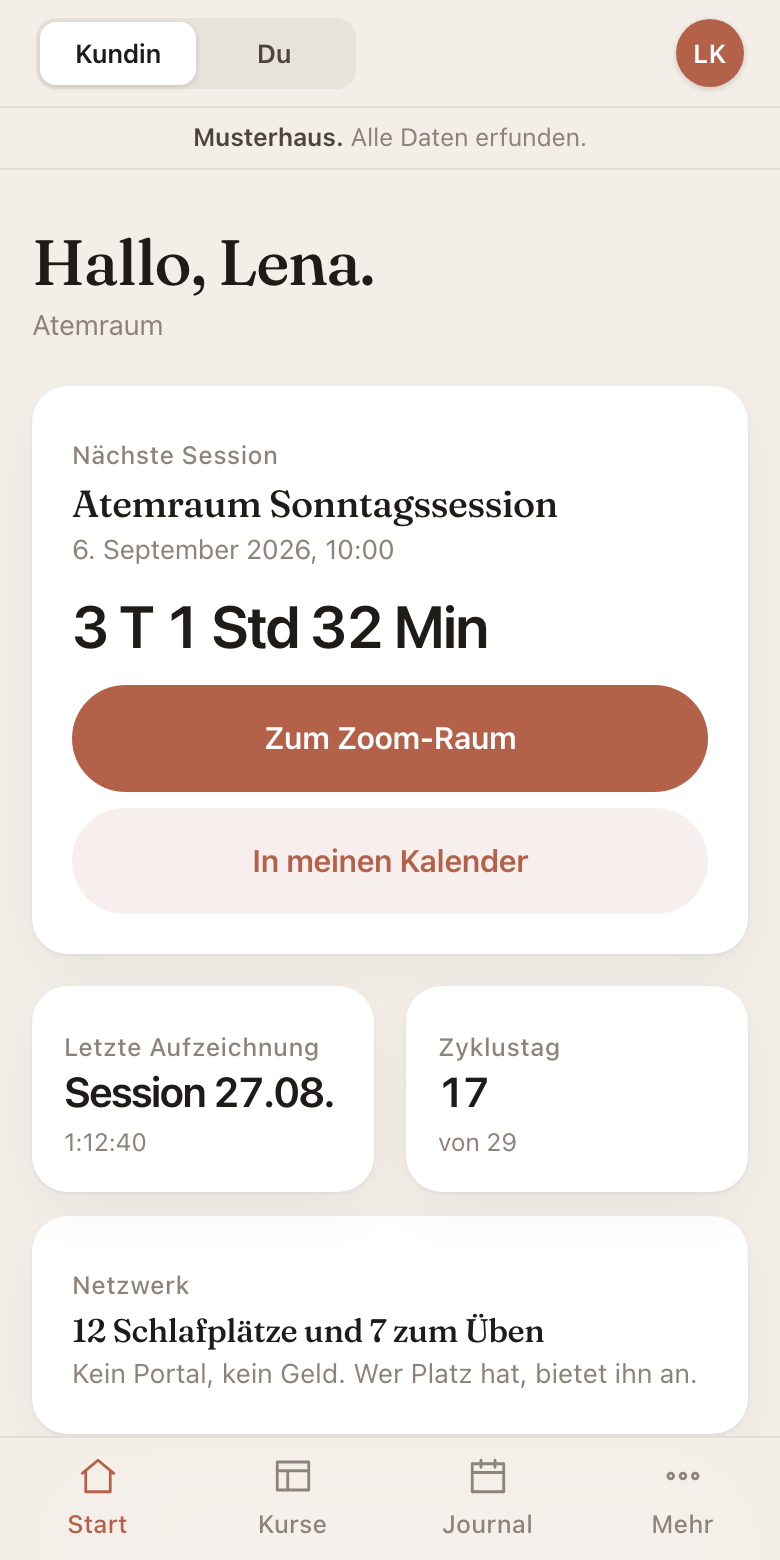This screenshot has width=780, height=1560.
Task: Switch to the Du view
Action: [x=274, y=53]
